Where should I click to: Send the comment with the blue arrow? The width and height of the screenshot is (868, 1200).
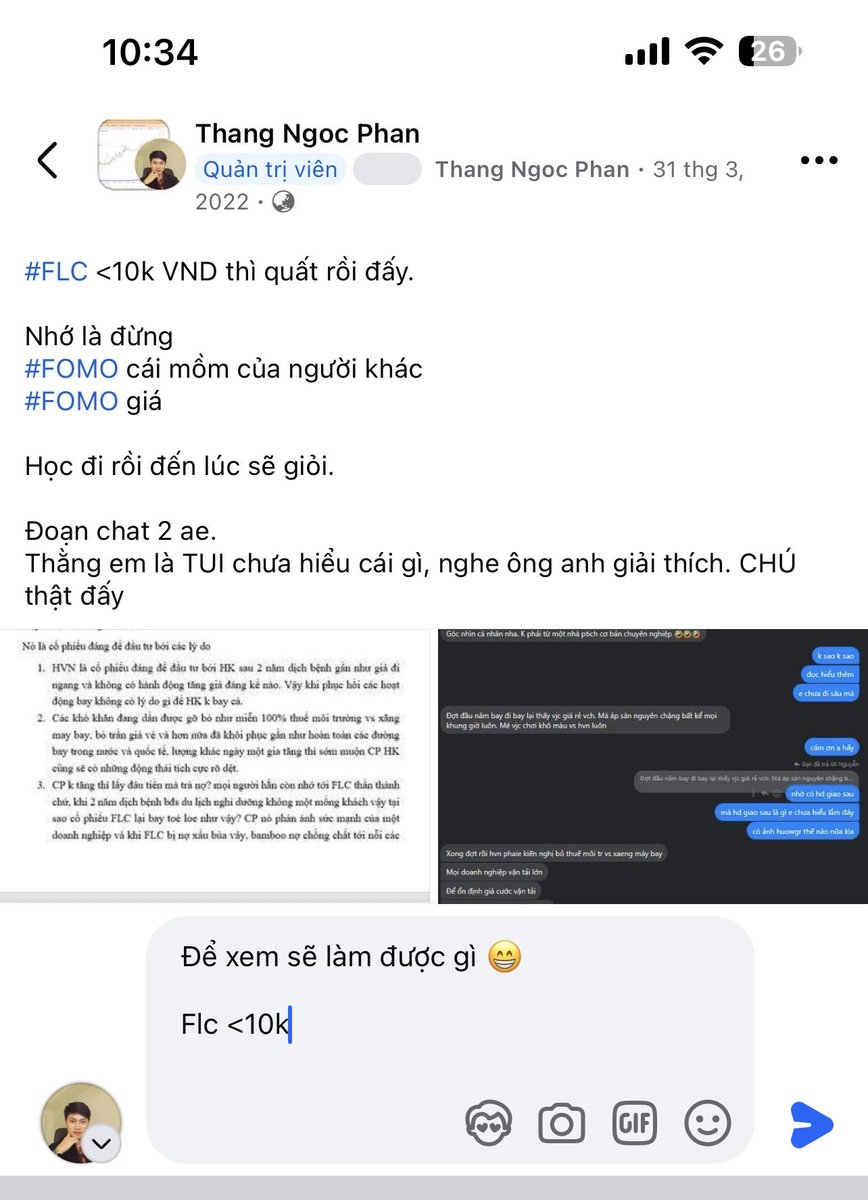pos(810,1124)
